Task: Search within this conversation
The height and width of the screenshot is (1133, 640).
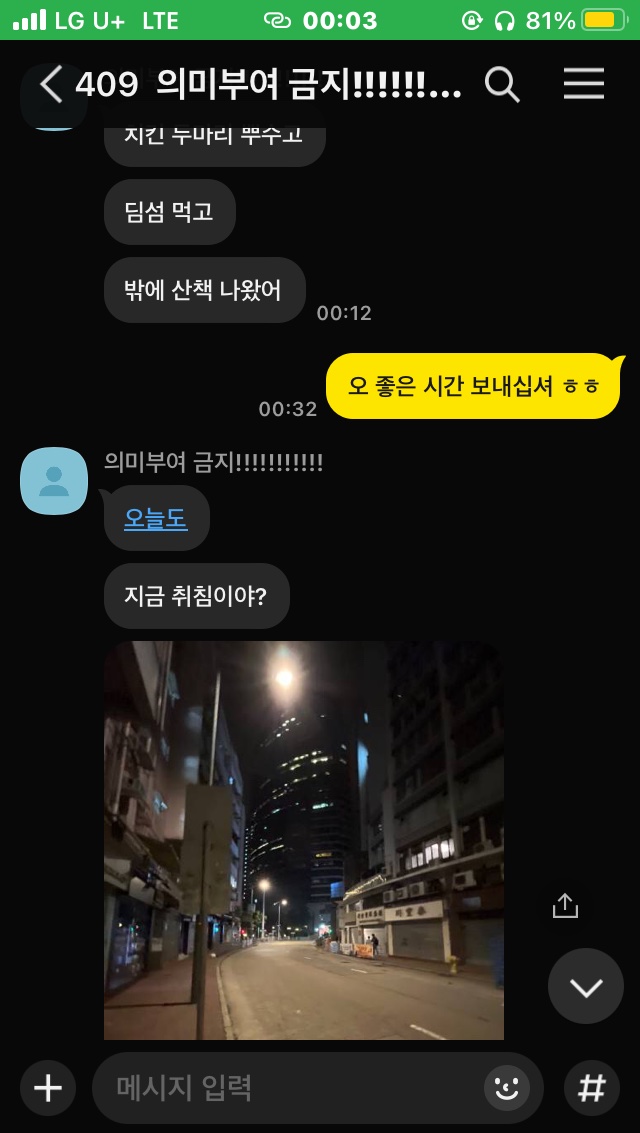Action: (502, 85)
